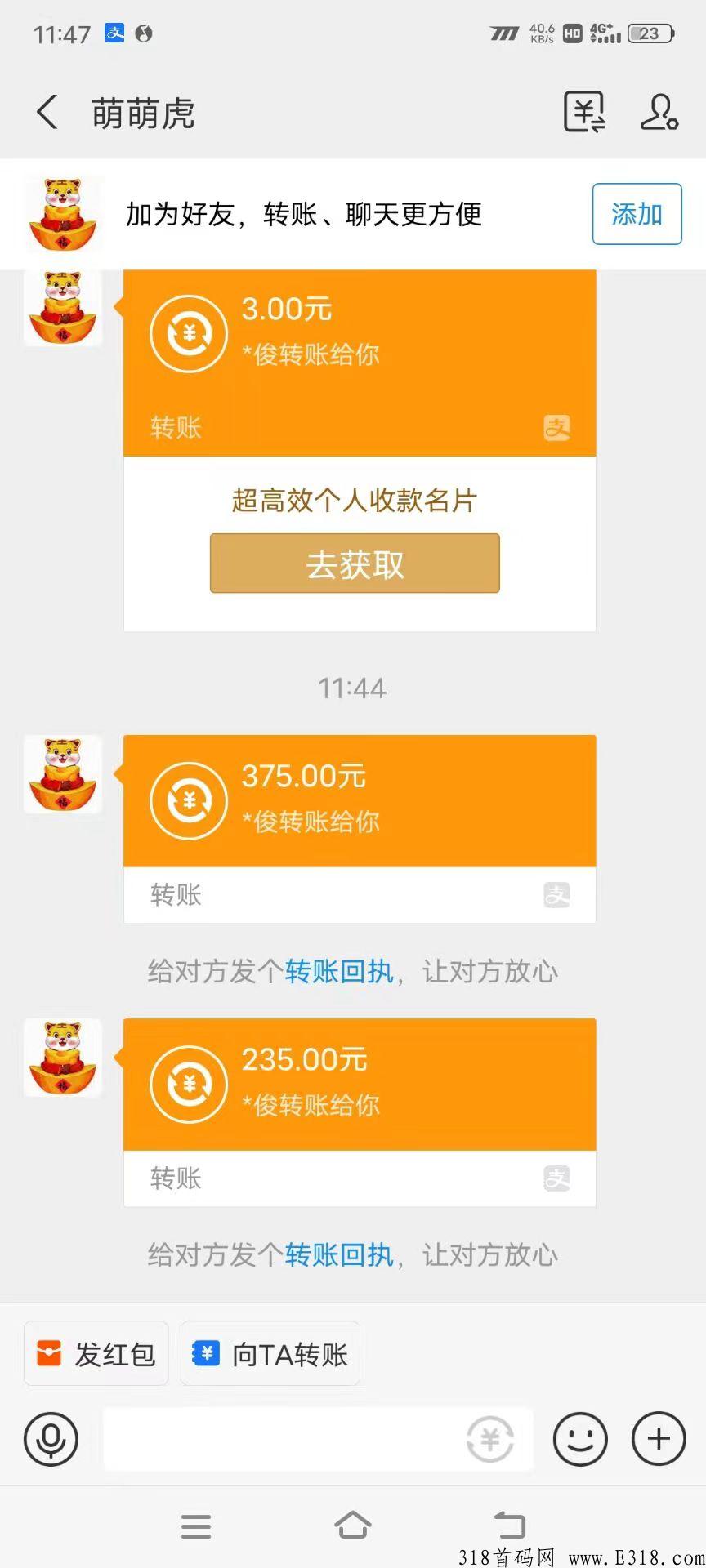This screenshot has width=706, height=1568.
Task: Tap the 去获取 button
Action: click(355, 563)
